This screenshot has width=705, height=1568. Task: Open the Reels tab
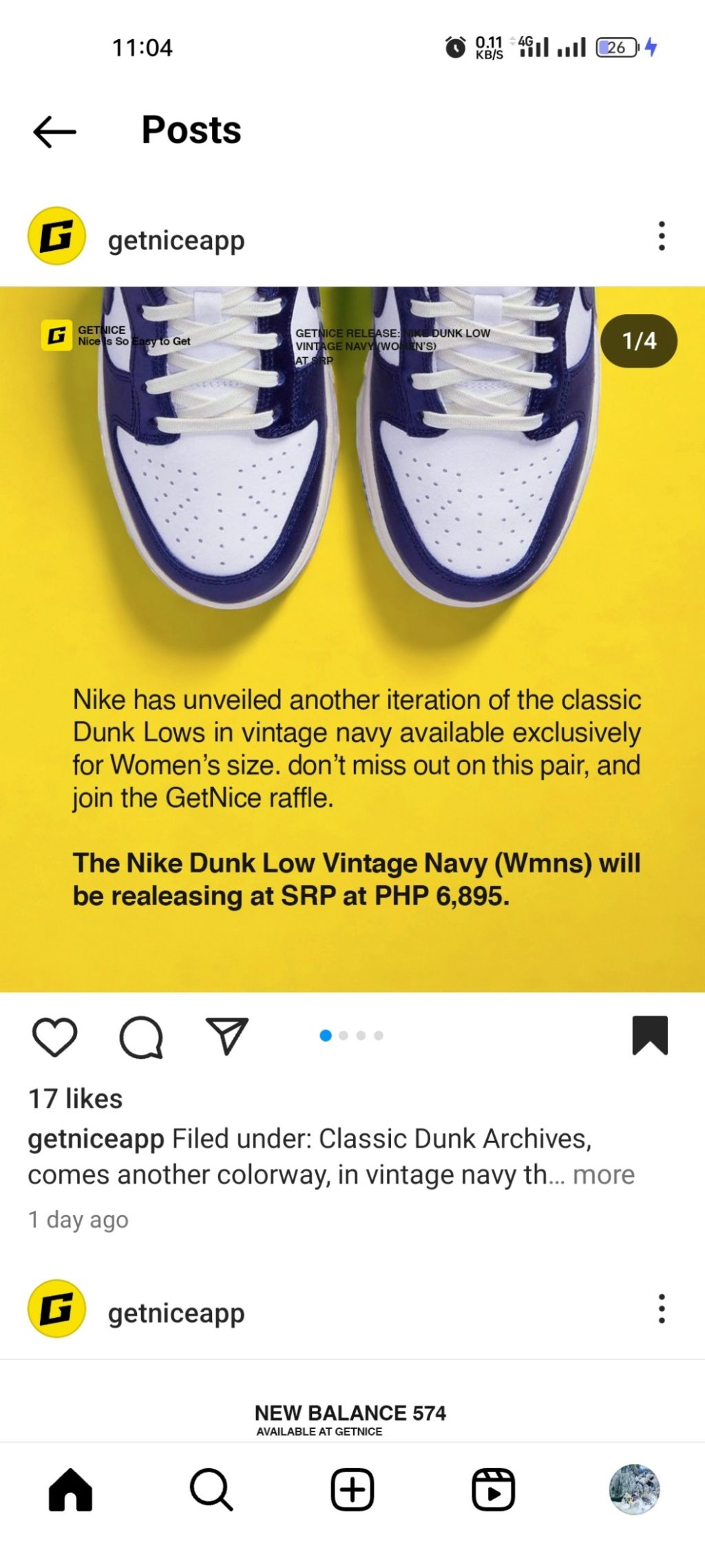(493, 1489)
